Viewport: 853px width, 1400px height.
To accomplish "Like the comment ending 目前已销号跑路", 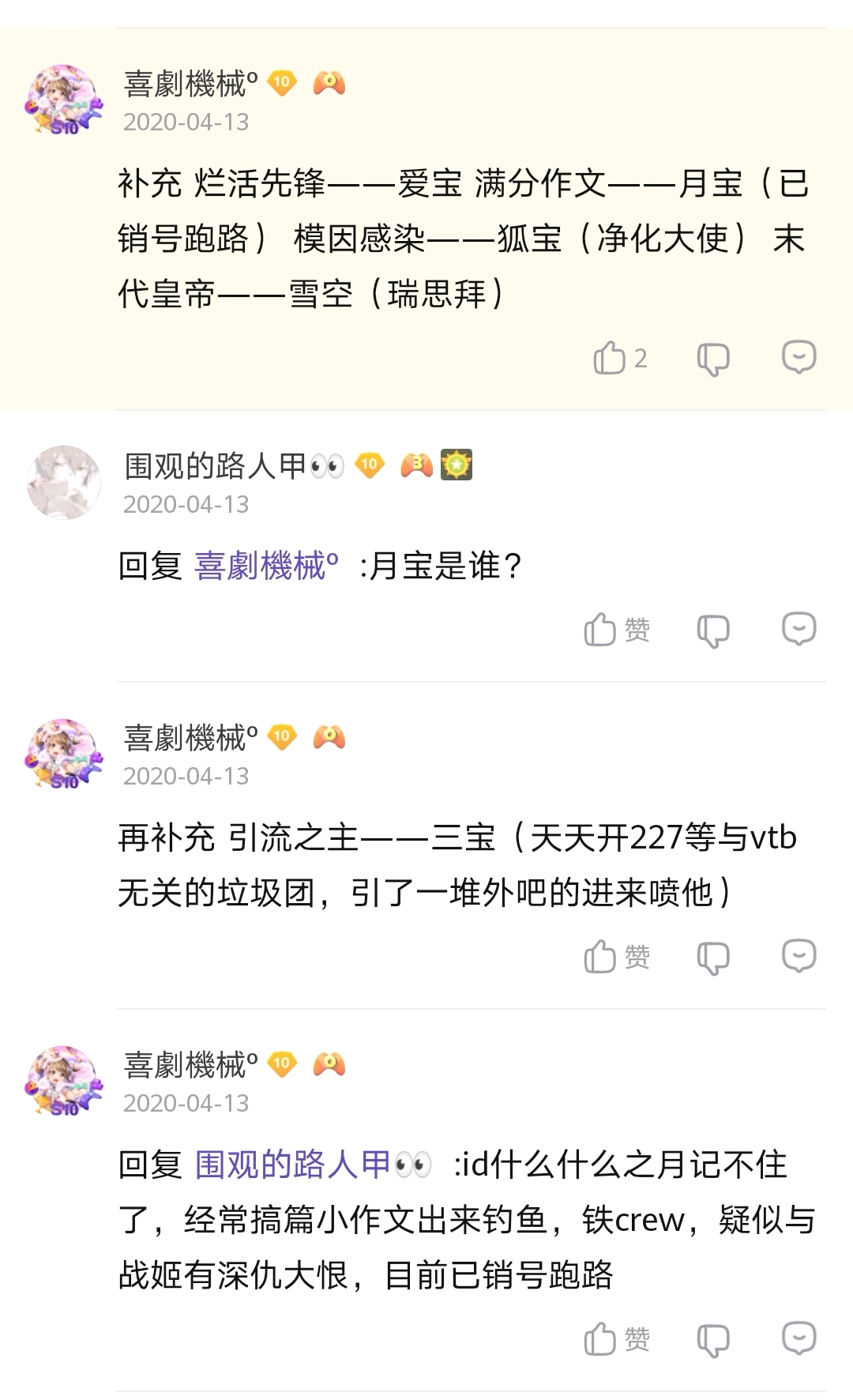I will 601,1339.
